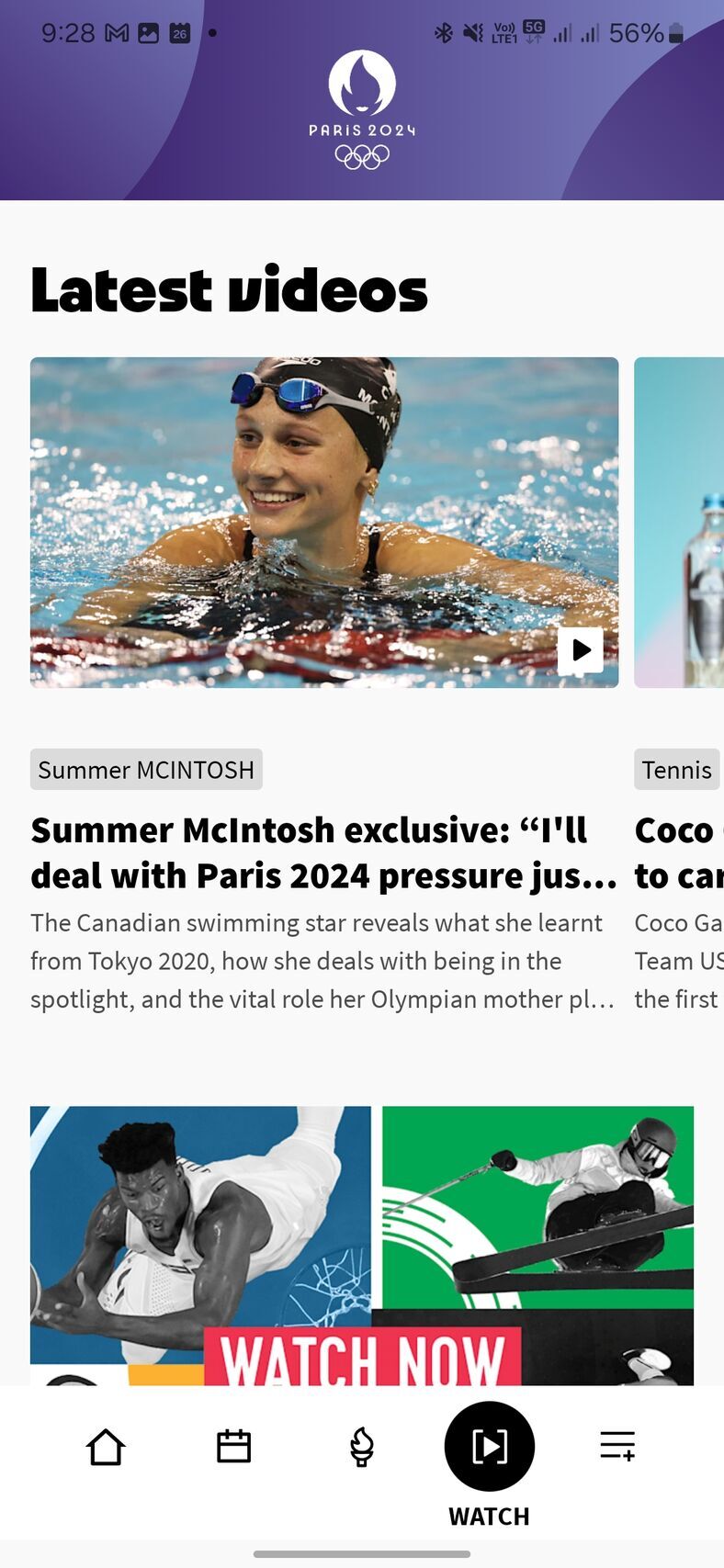Select the Summer MCINTOSH topic tag
This screenshot has height=1568, width=724.
[x=145, y=770]
